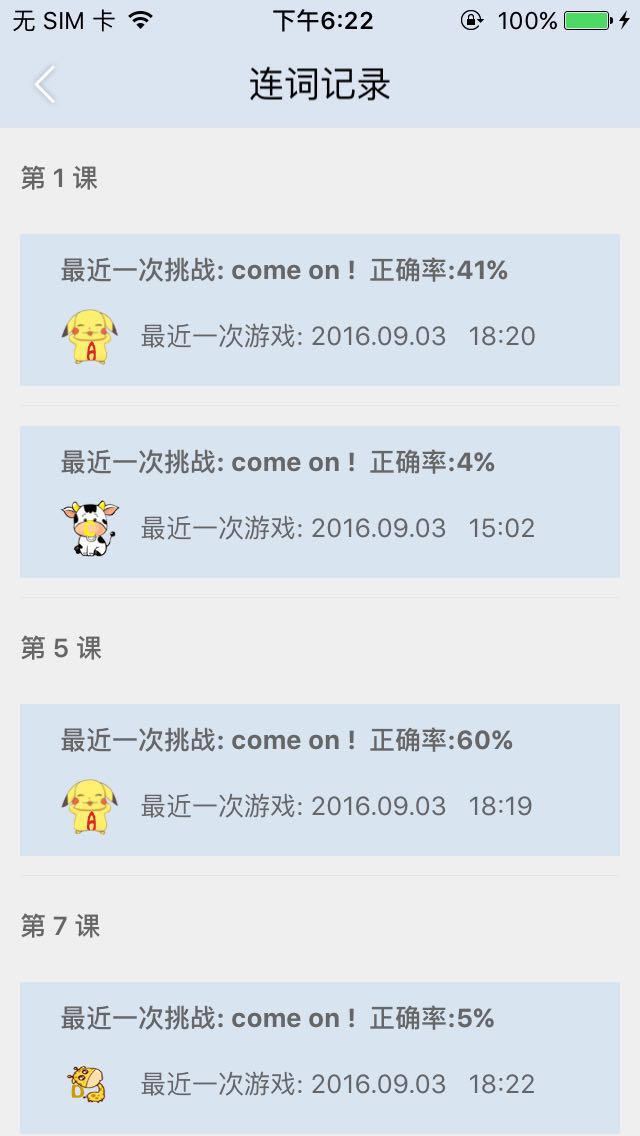Open the Lesson 7 record with 5% accuracy
This screenshot has height=1136, width=640.
[320, 1058]
